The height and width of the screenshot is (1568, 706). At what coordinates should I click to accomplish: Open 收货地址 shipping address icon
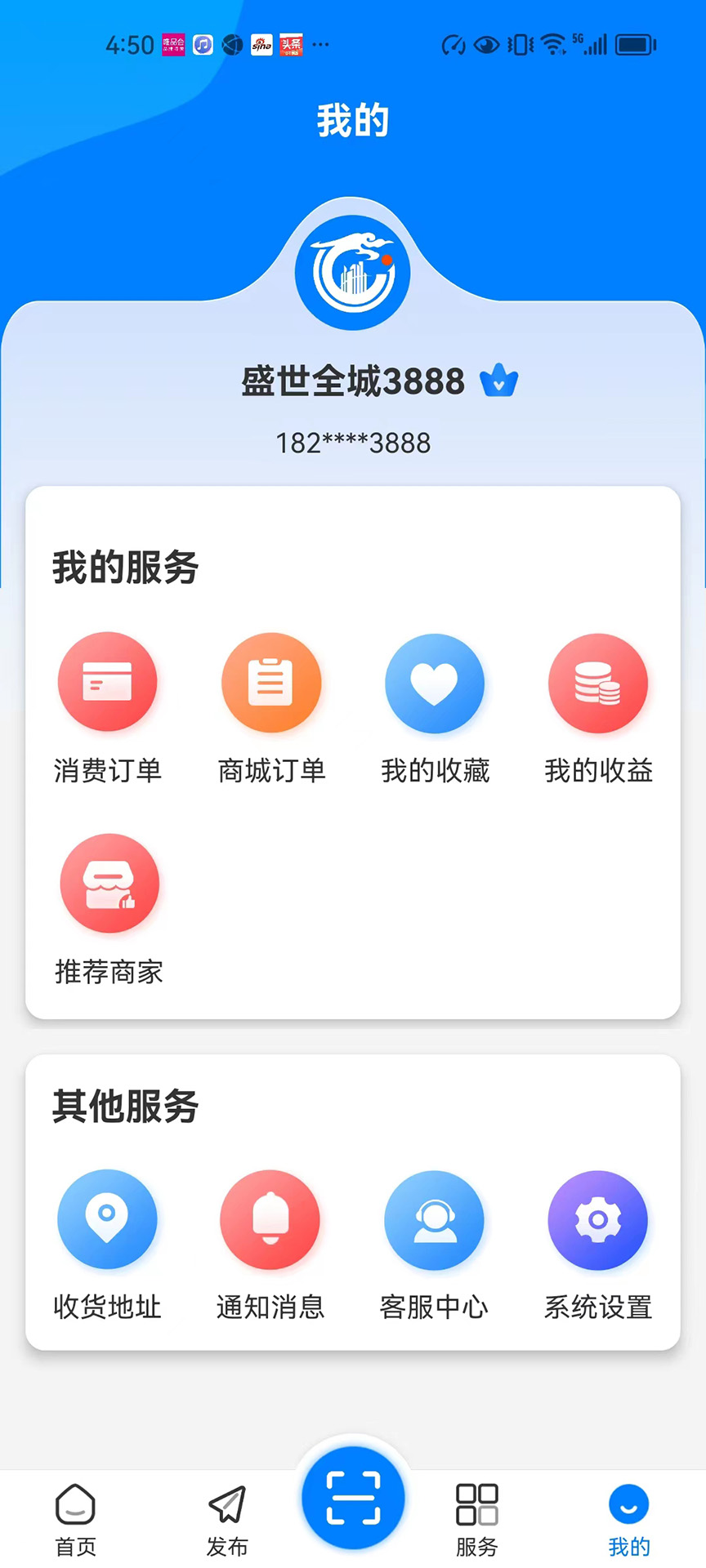[x=107, y=1218]
